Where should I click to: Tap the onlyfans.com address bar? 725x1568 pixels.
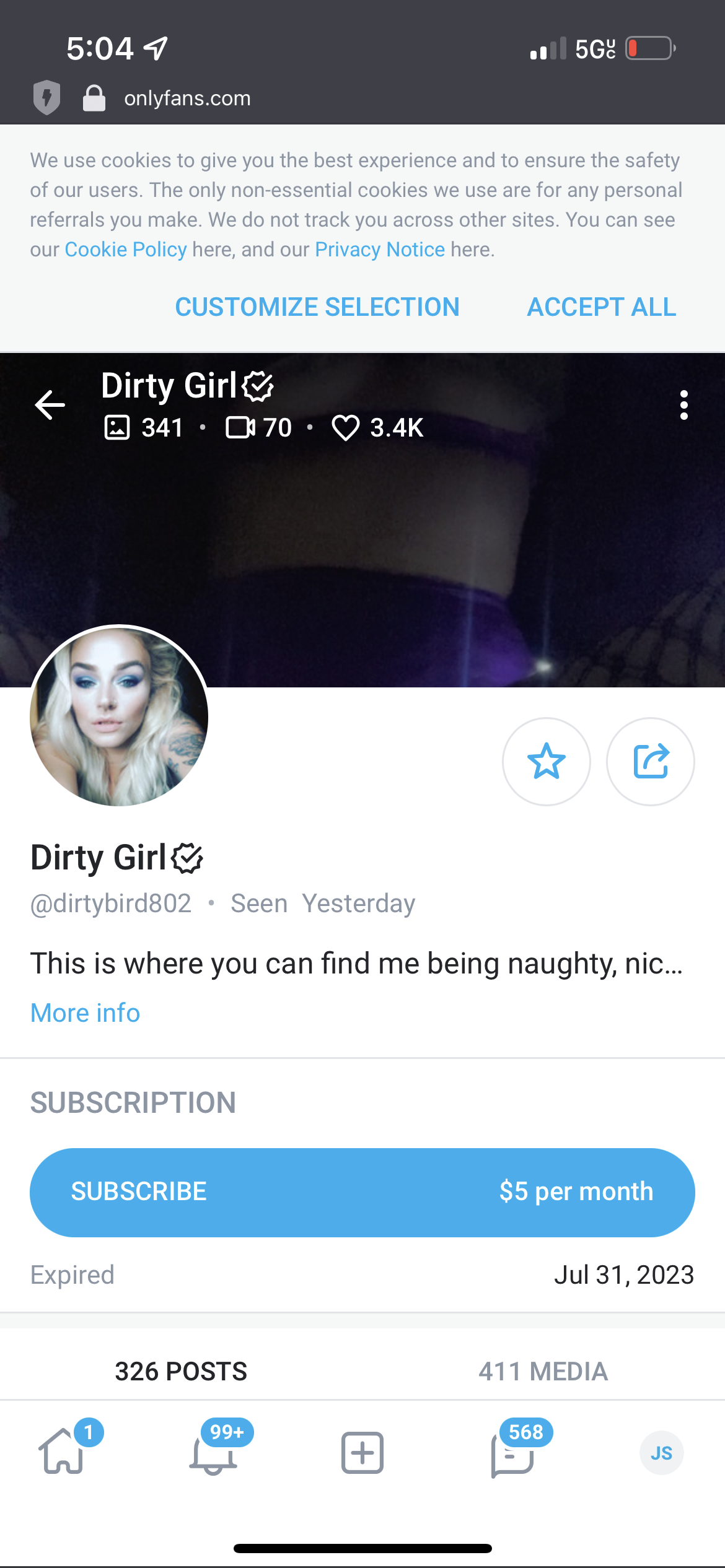tap(187, 98)
